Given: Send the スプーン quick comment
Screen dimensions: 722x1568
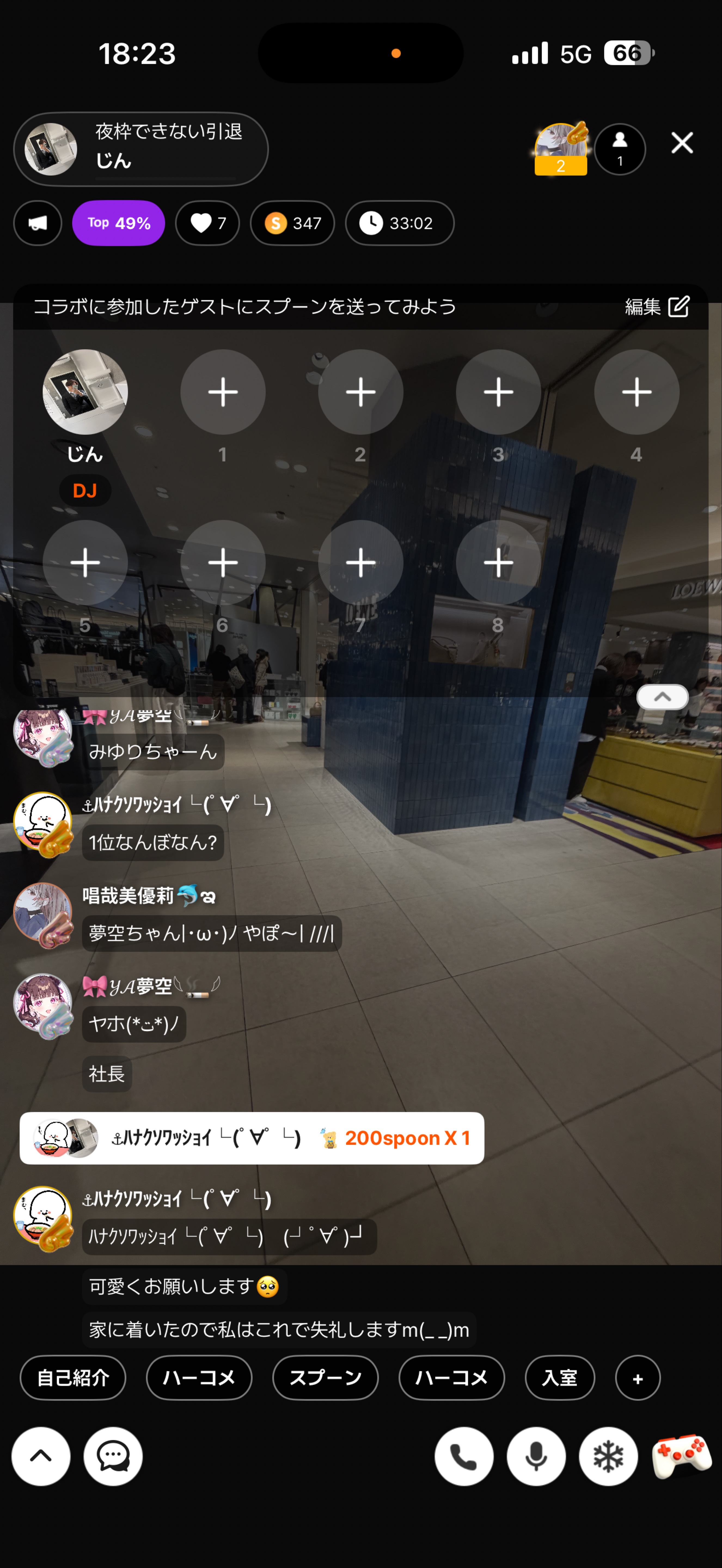Looking at the screenshot, I should pos(325,1378).
